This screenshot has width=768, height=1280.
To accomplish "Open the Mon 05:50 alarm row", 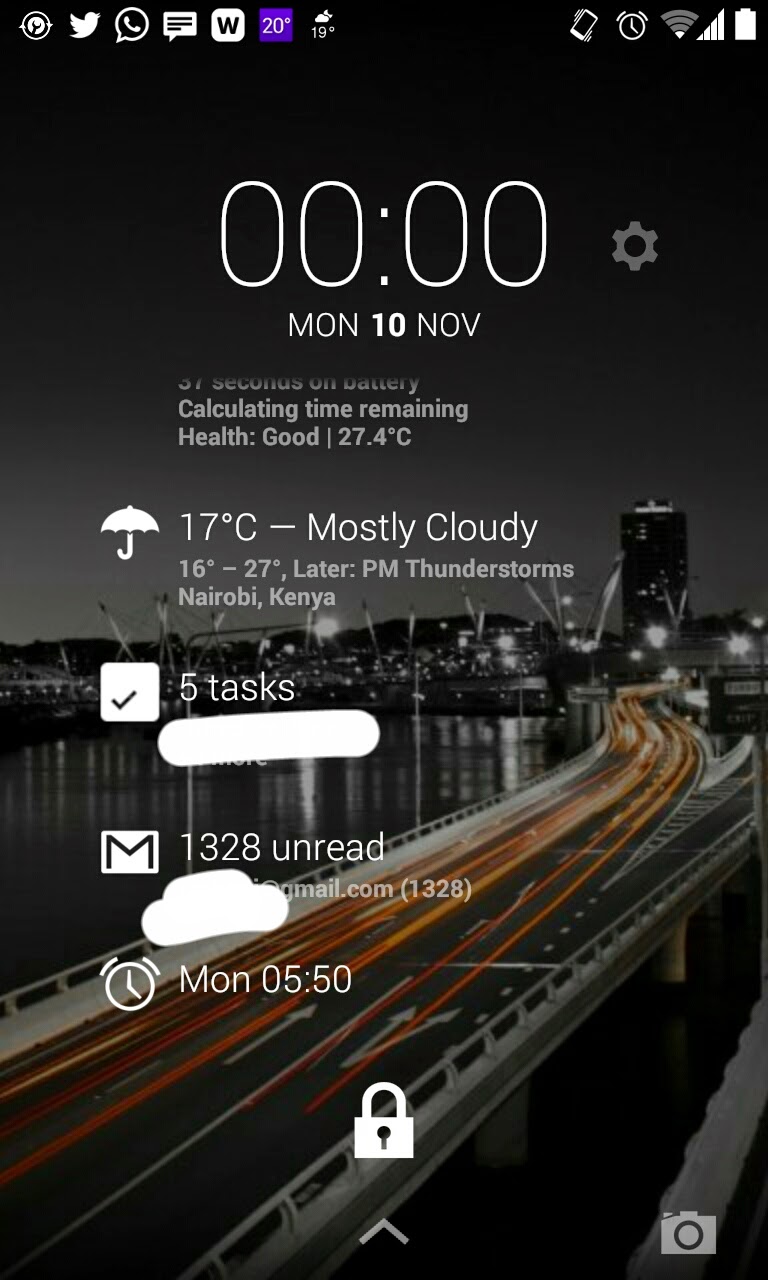I will pos(265,980).
